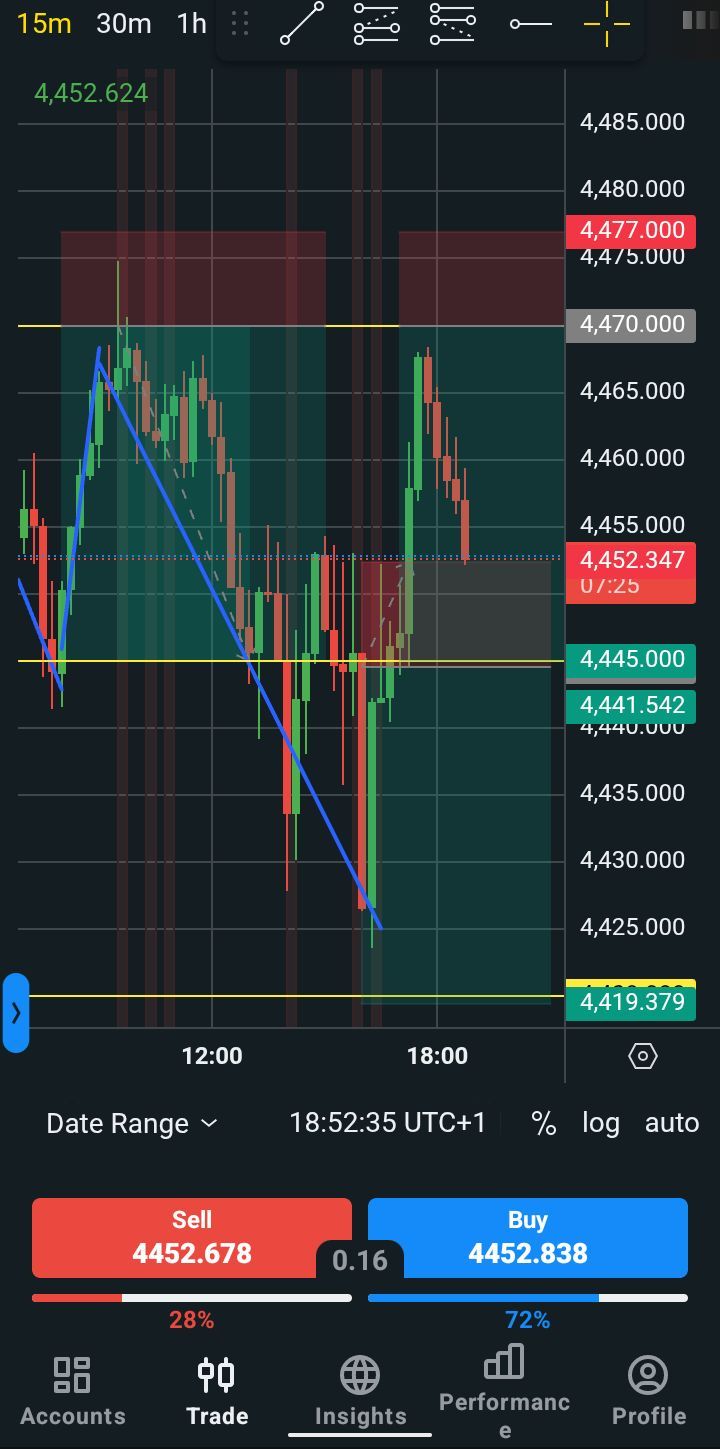720x1449 pixels.
Task: Tap Buy at 4452.838
Action: point(528,1238)
